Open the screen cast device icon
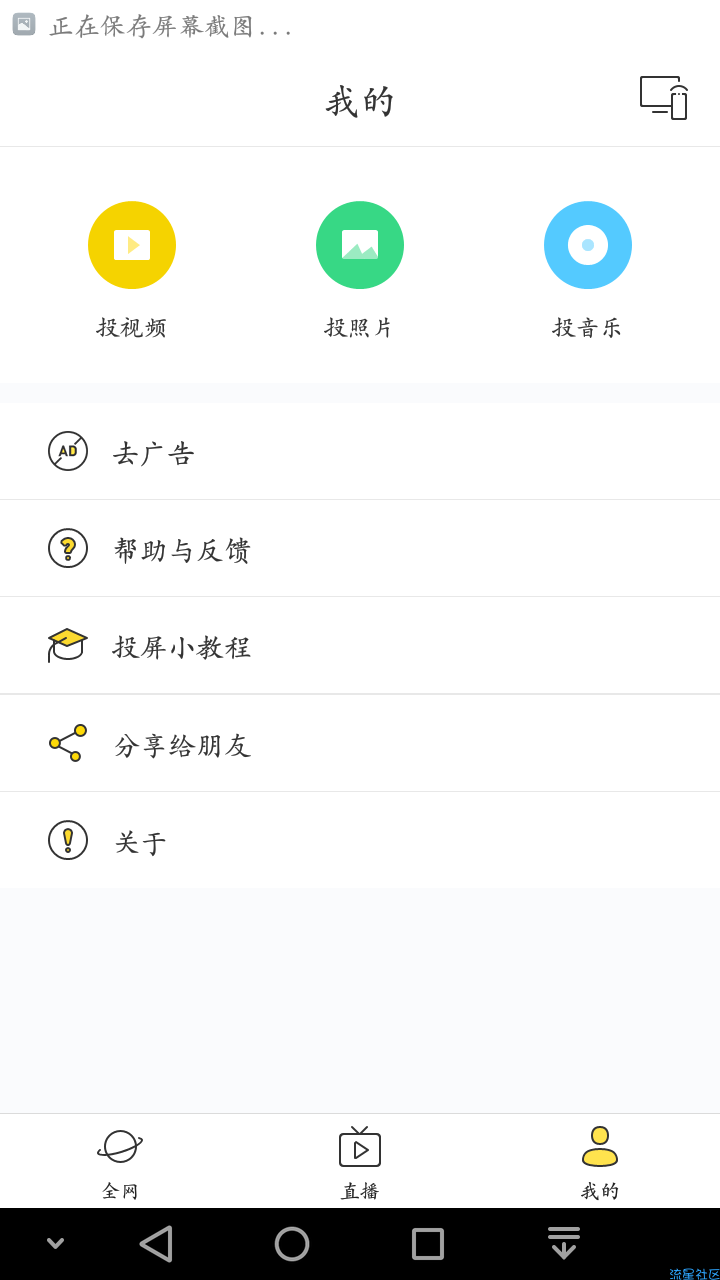The width and height of the screenshot is (720, 1280). 664,98
